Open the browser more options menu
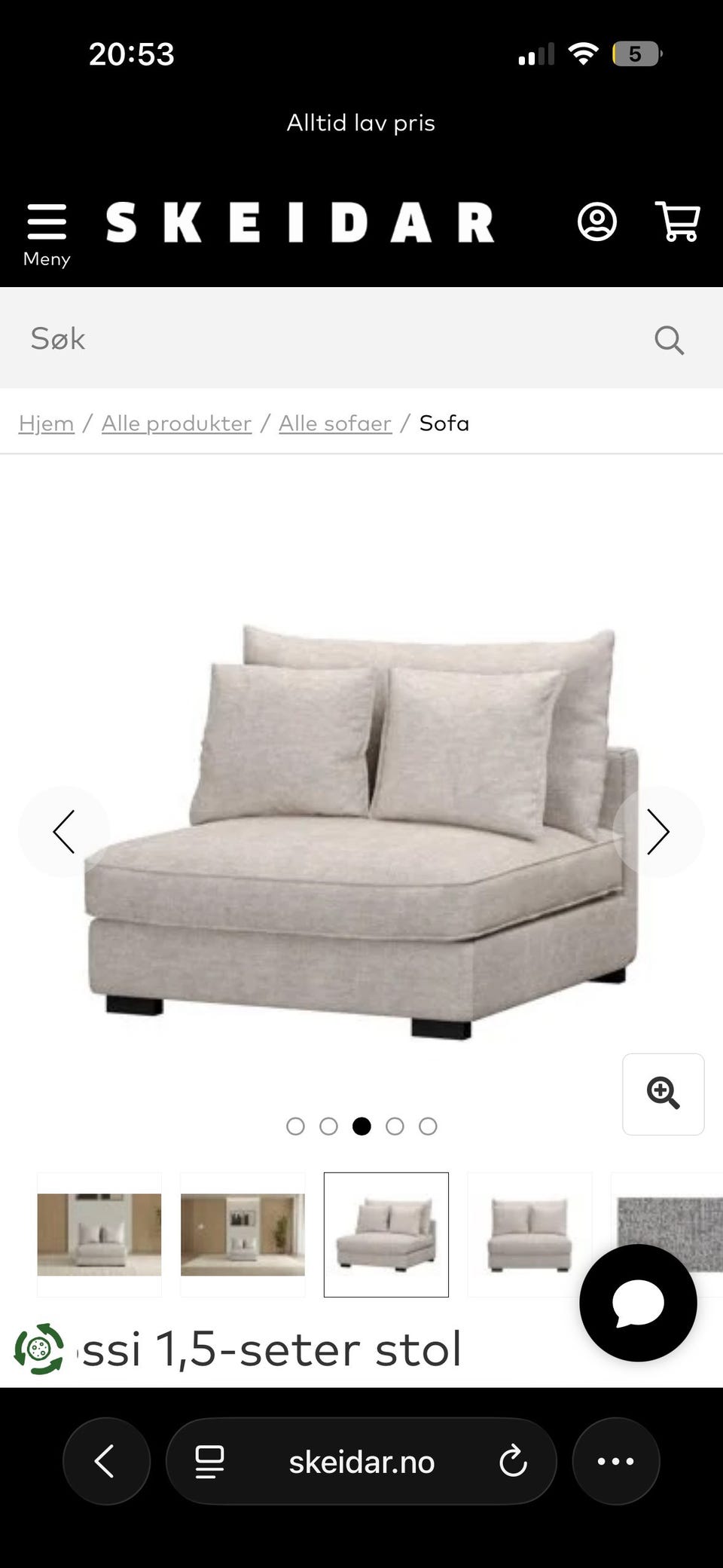 [x=615, y=1461]
